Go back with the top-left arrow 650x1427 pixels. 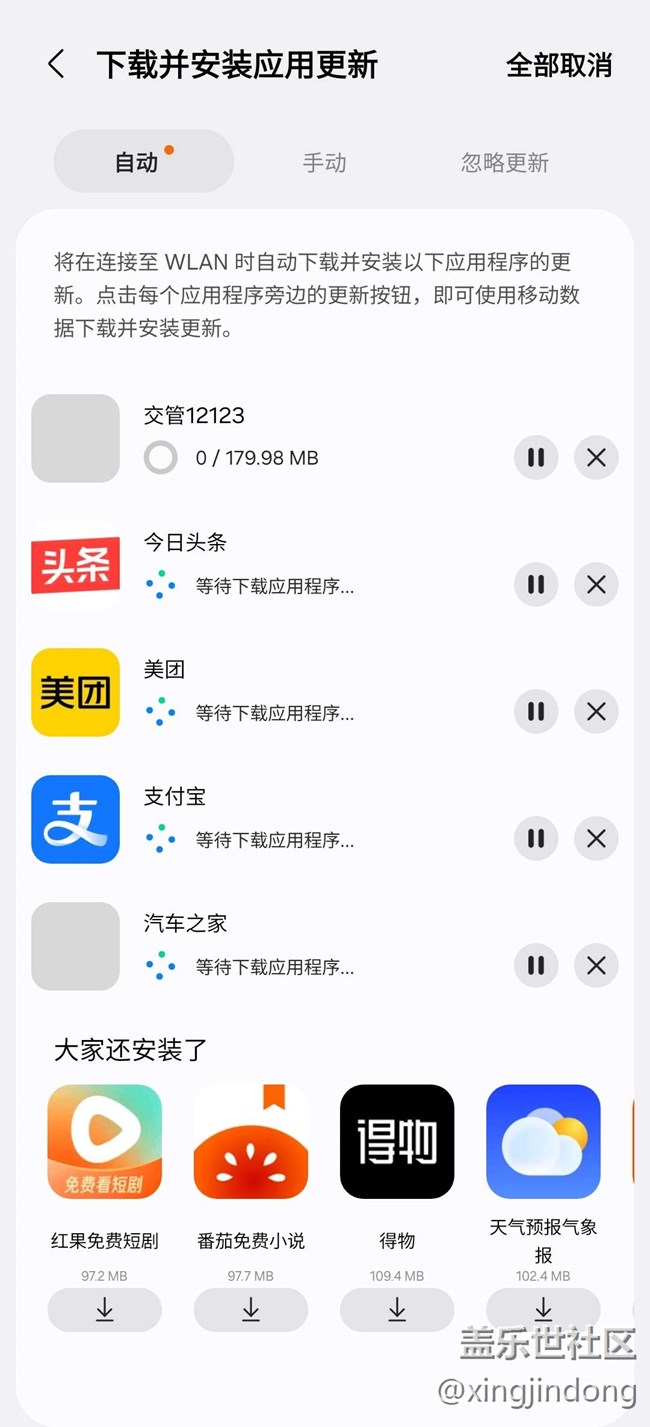56,65
